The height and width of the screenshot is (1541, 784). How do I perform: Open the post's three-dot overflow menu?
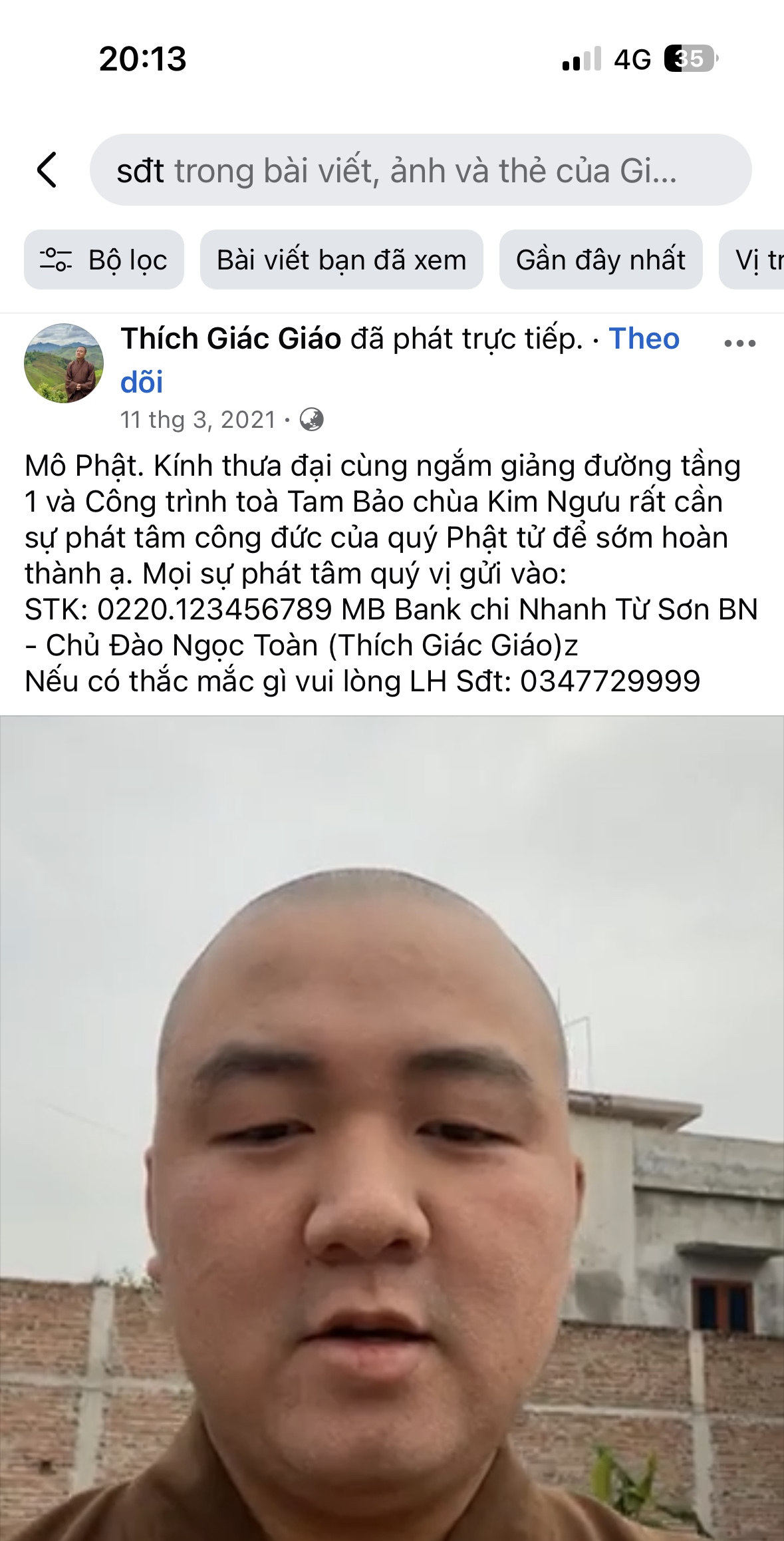click(739, 343)
